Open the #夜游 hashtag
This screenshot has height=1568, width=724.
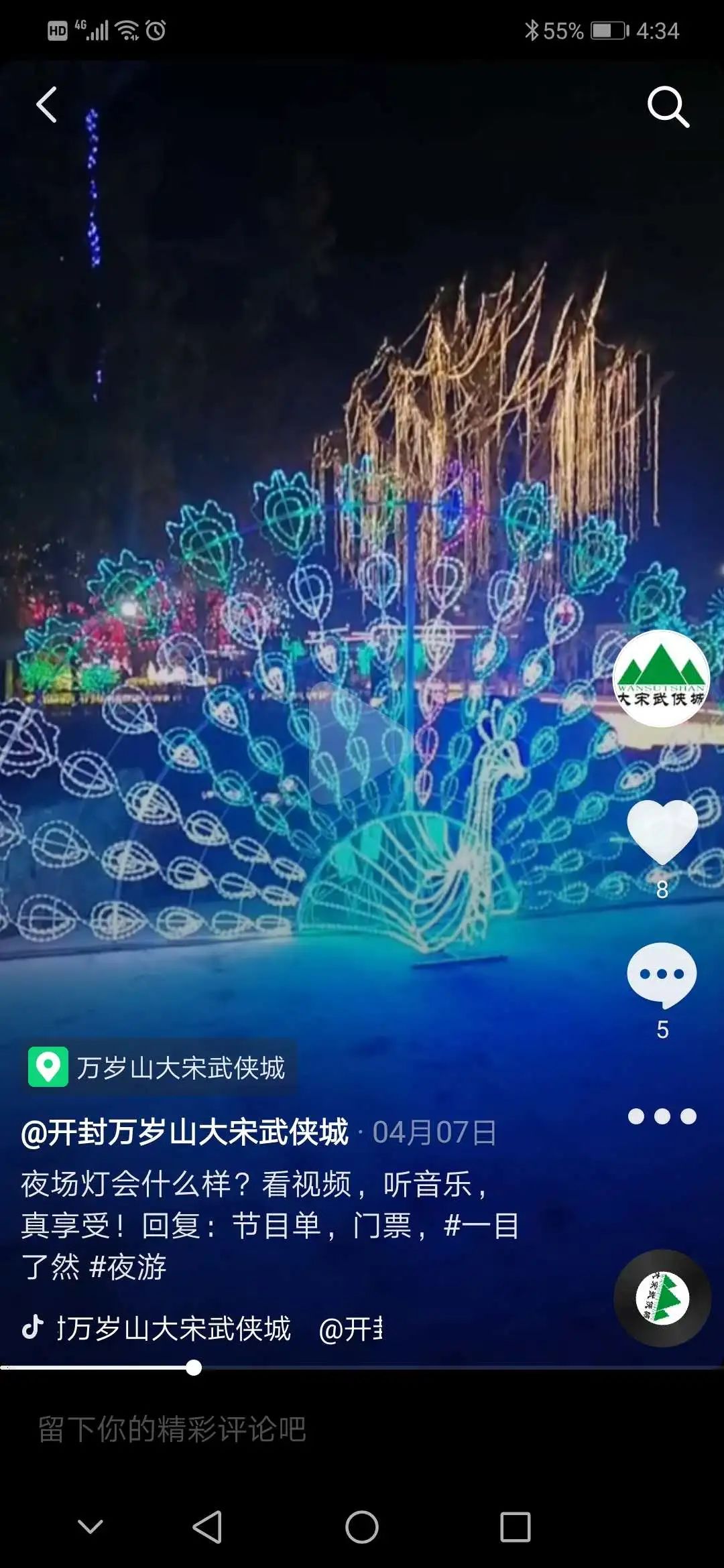pos(128,1267)
